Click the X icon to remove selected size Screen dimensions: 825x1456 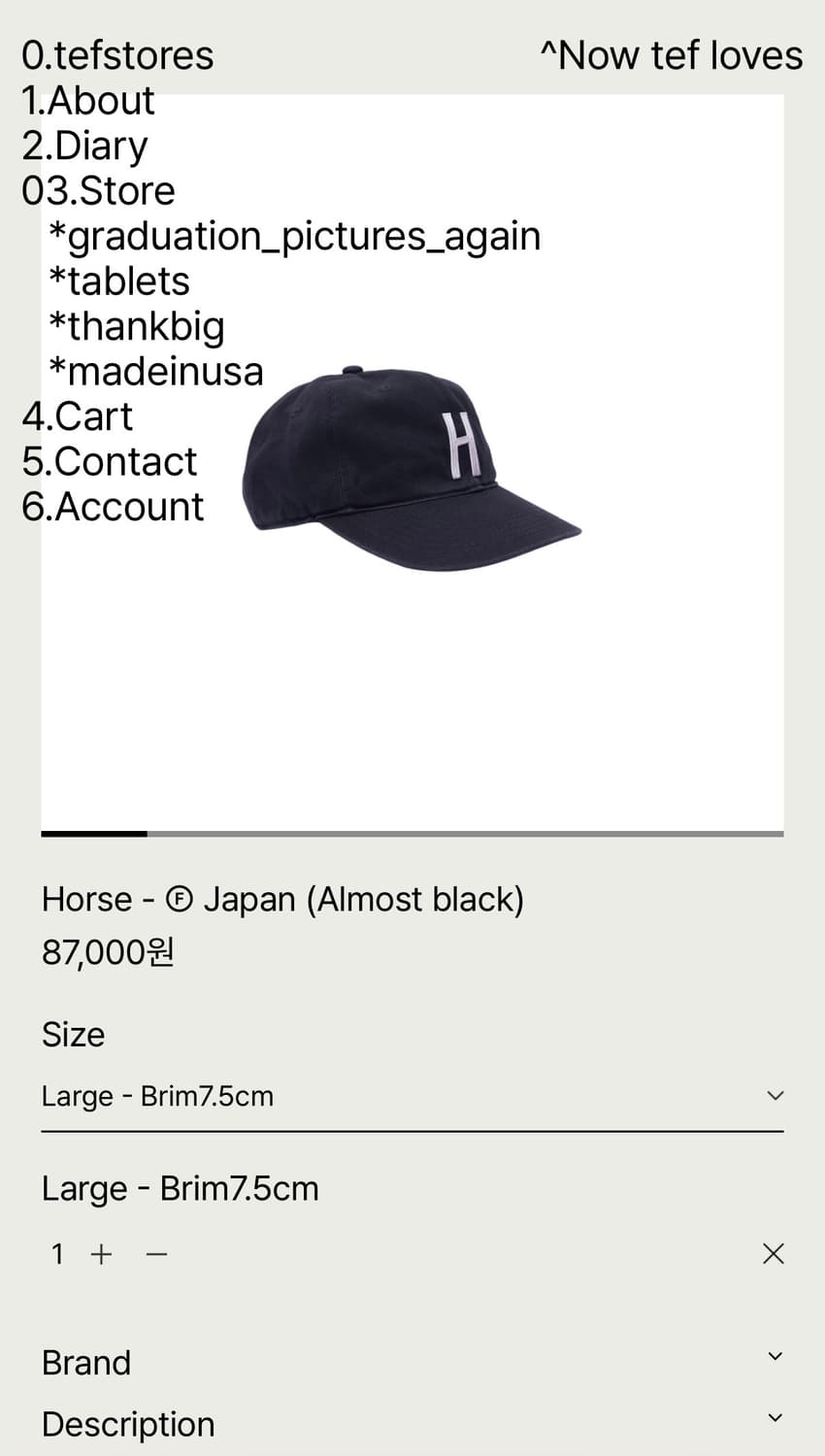(x=773, y=1254)
